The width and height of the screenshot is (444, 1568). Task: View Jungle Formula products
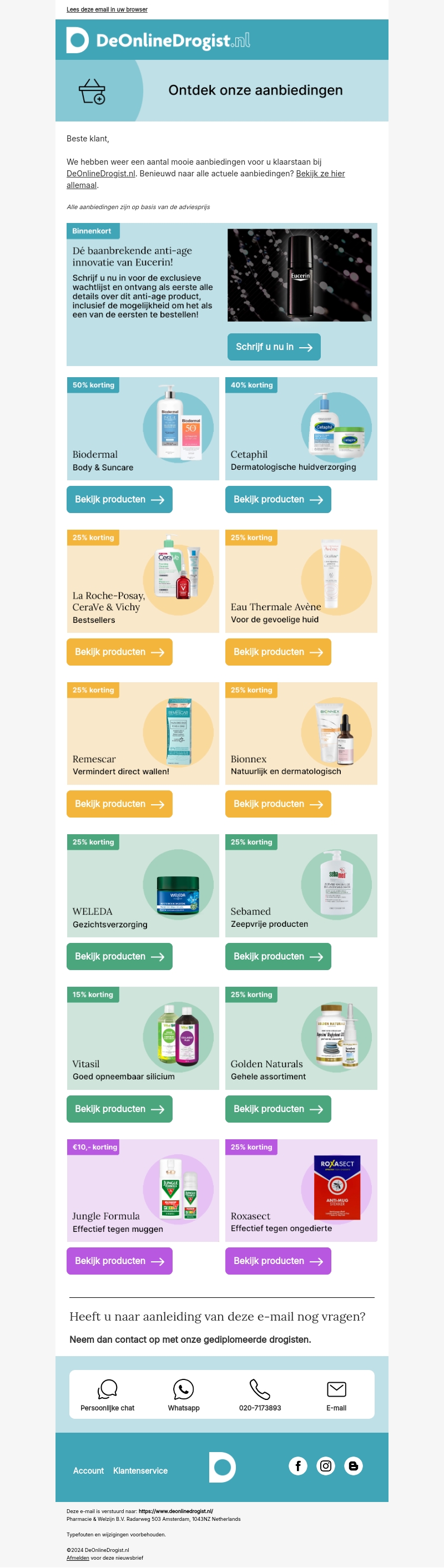[x=119, y=1261]
